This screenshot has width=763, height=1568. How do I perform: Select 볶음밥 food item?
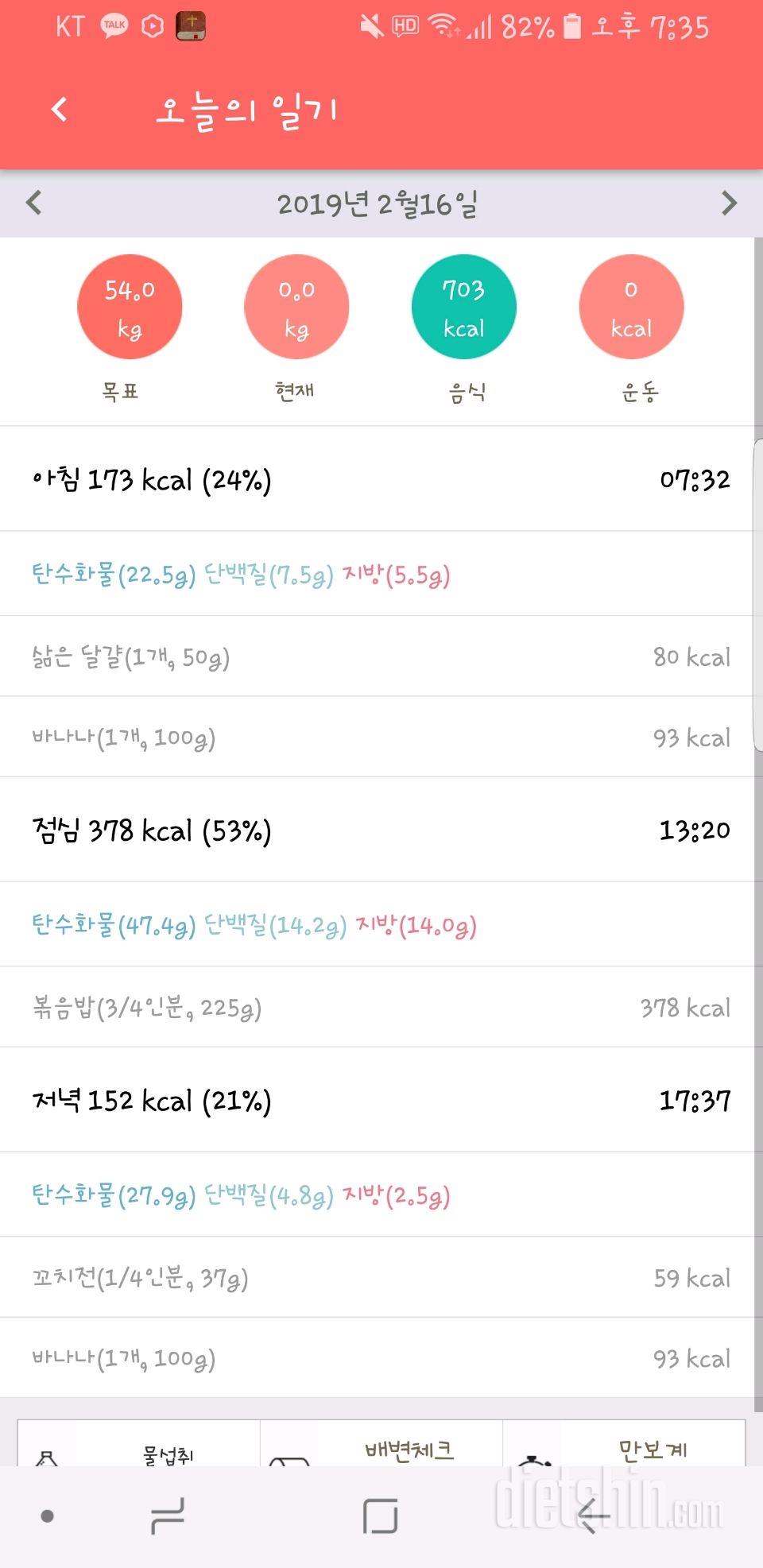[377, 1007]
